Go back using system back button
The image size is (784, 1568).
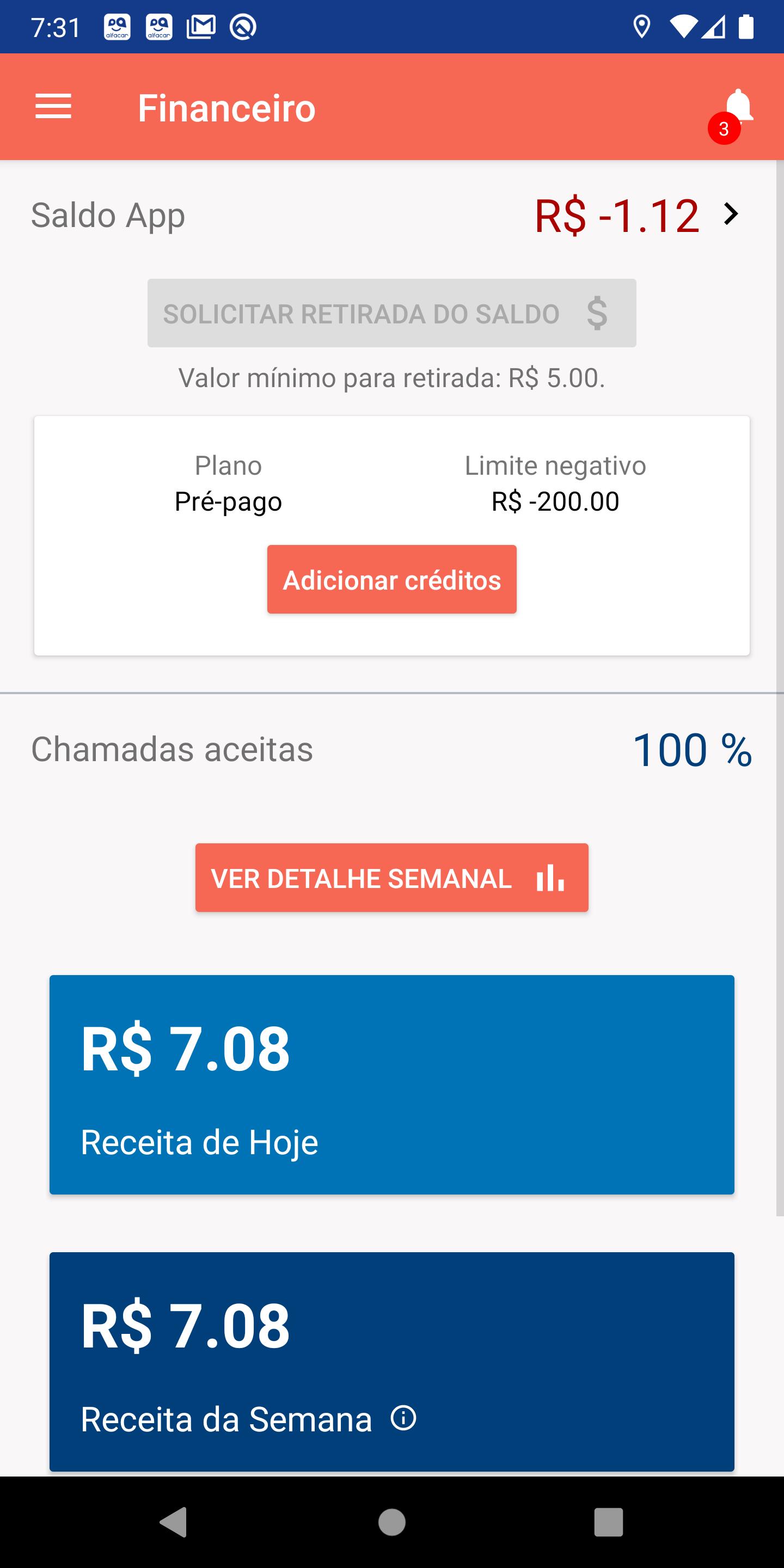[x=174, y=1522]
